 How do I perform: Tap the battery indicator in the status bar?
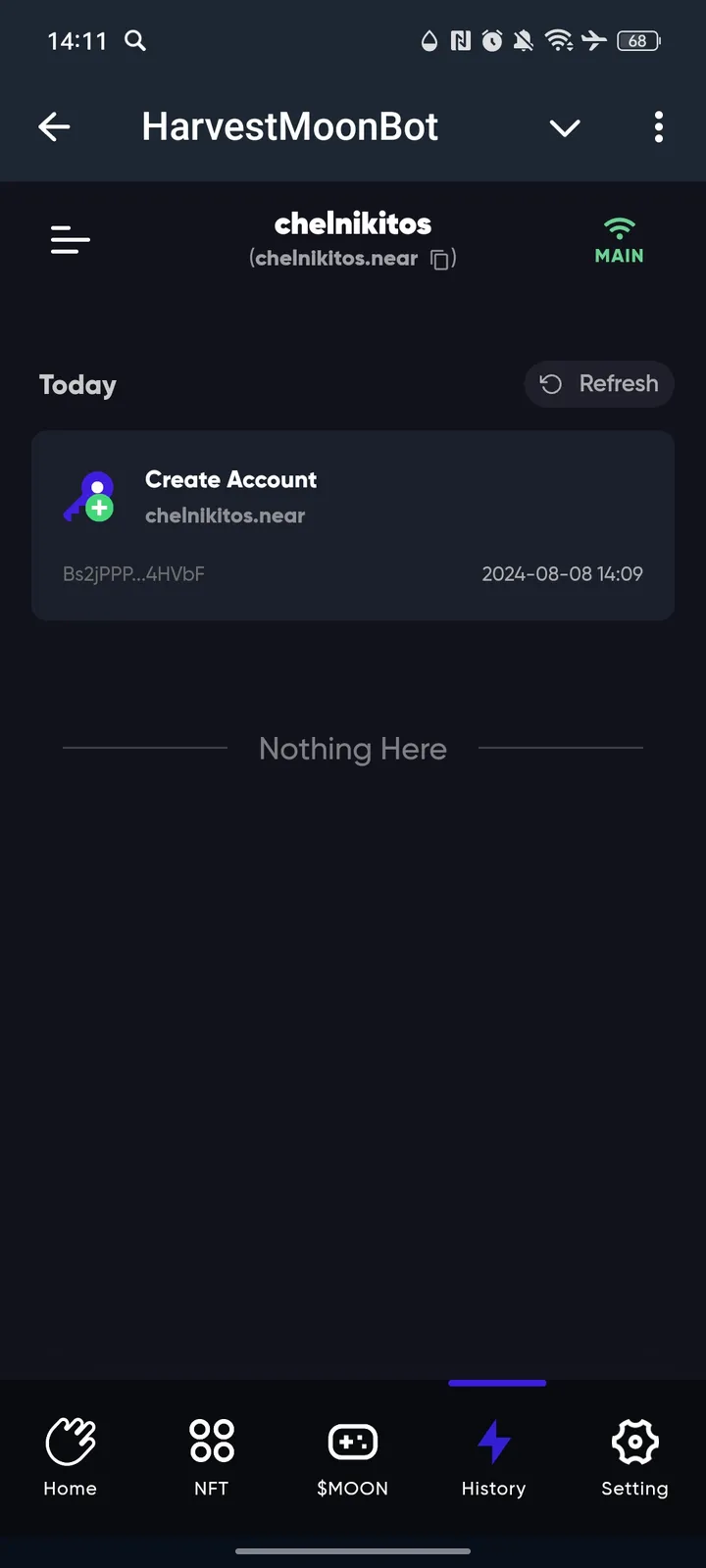click(x=638, y=41)
